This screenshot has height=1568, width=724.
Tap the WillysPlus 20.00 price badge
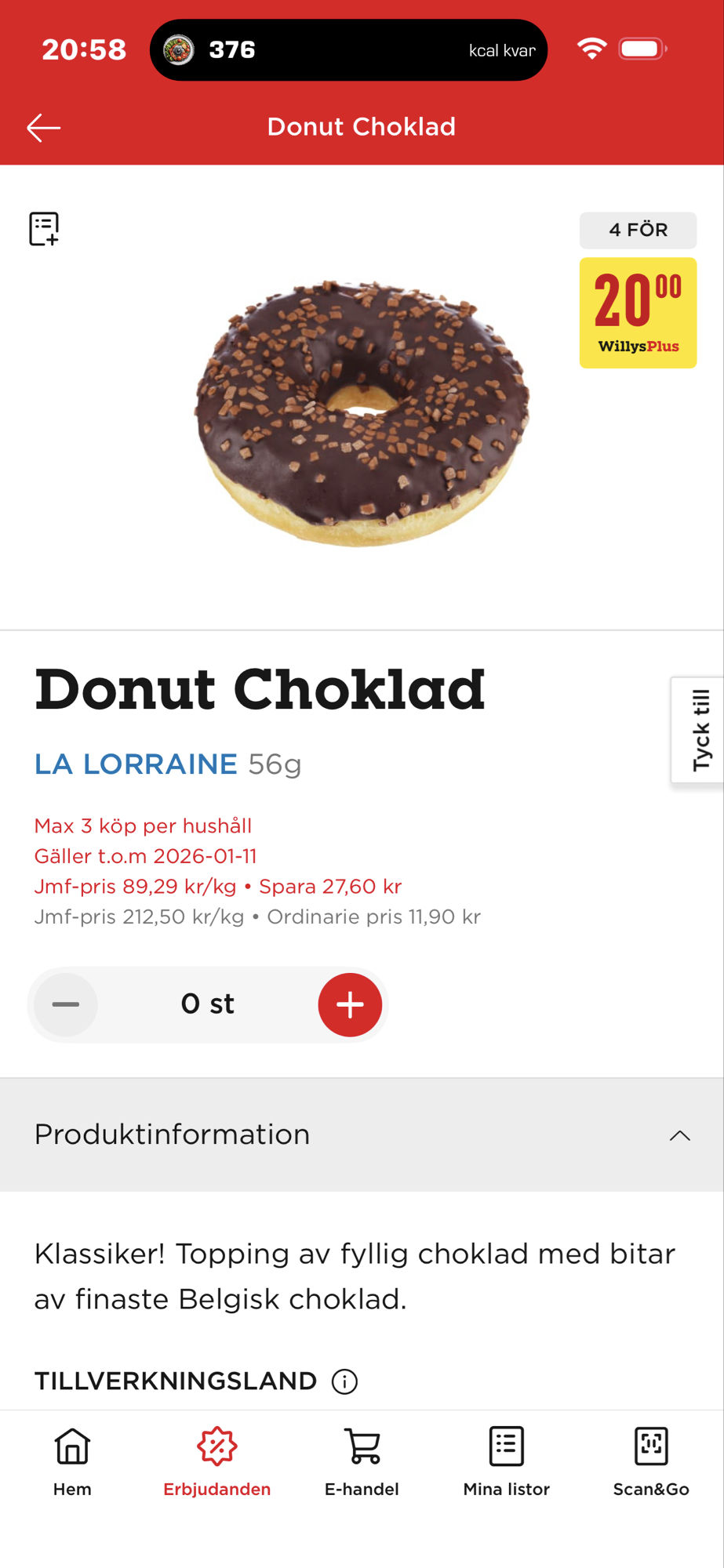click(638, 312)
